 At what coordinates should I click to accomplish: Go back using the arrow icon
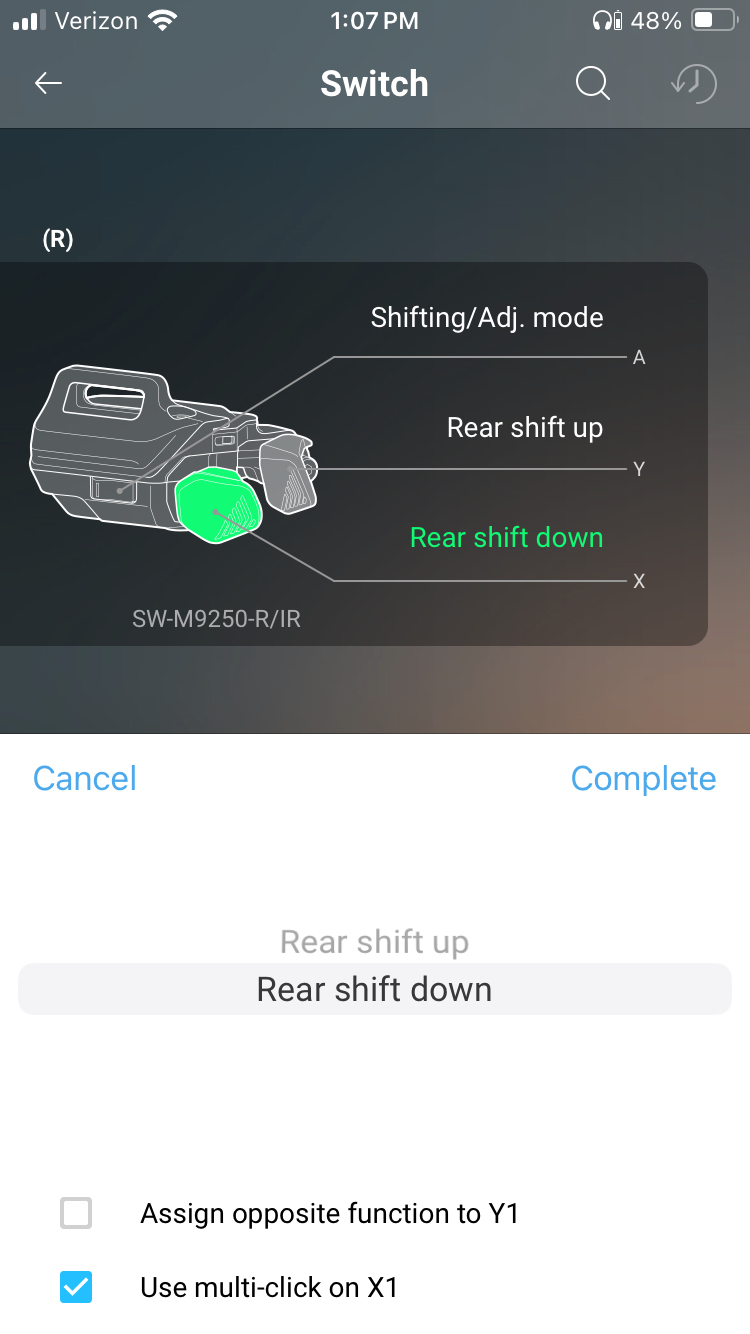tap(48, 84)
